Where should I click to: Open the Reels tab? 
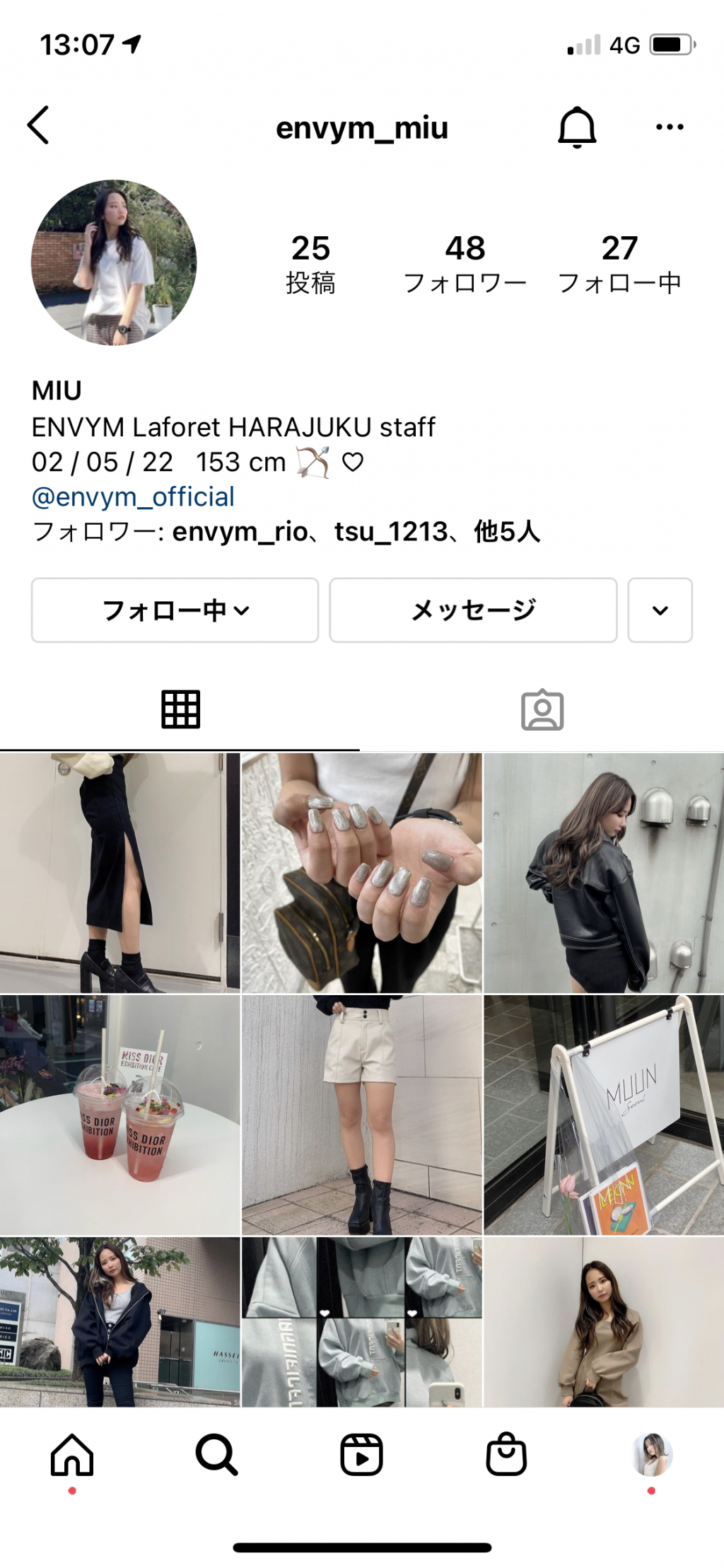click(361, 1455)
